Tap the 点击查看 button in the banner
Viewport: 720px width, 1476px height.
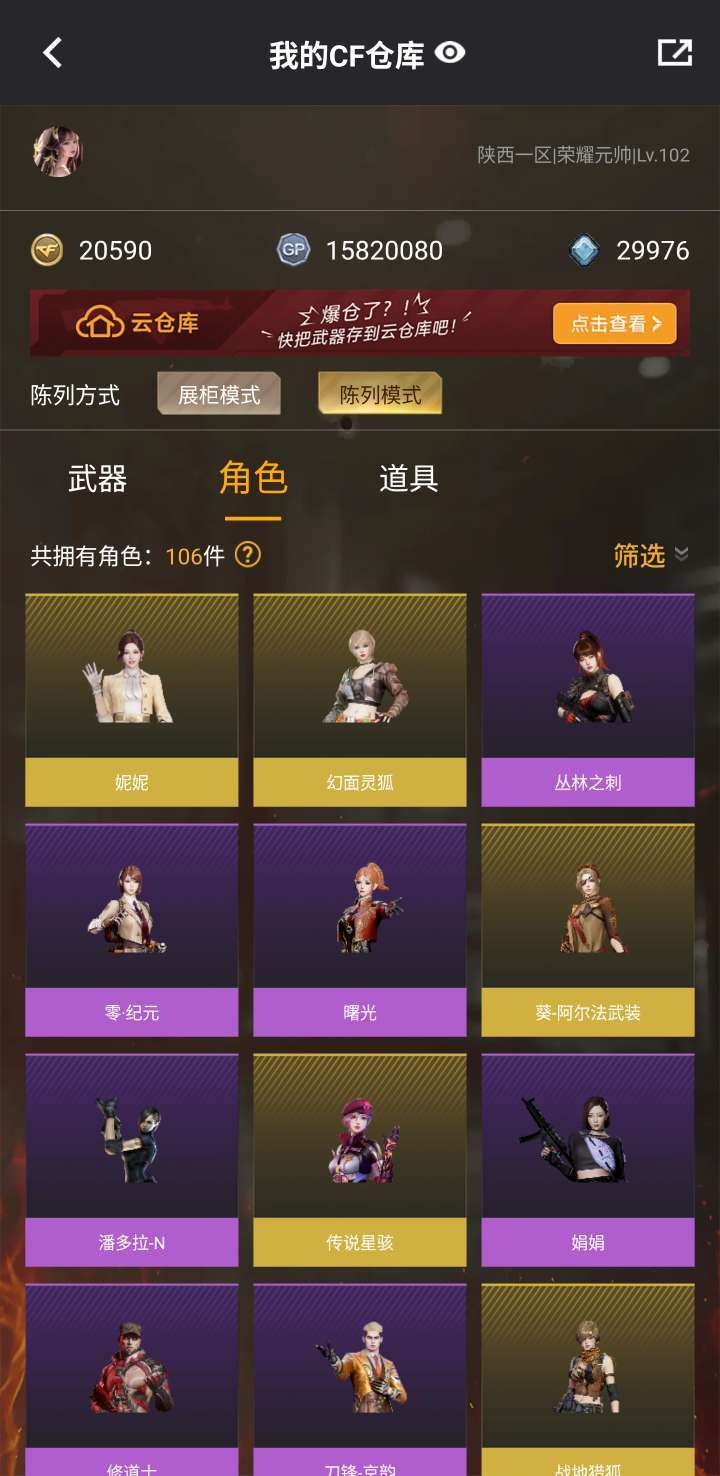pos(613,324)
